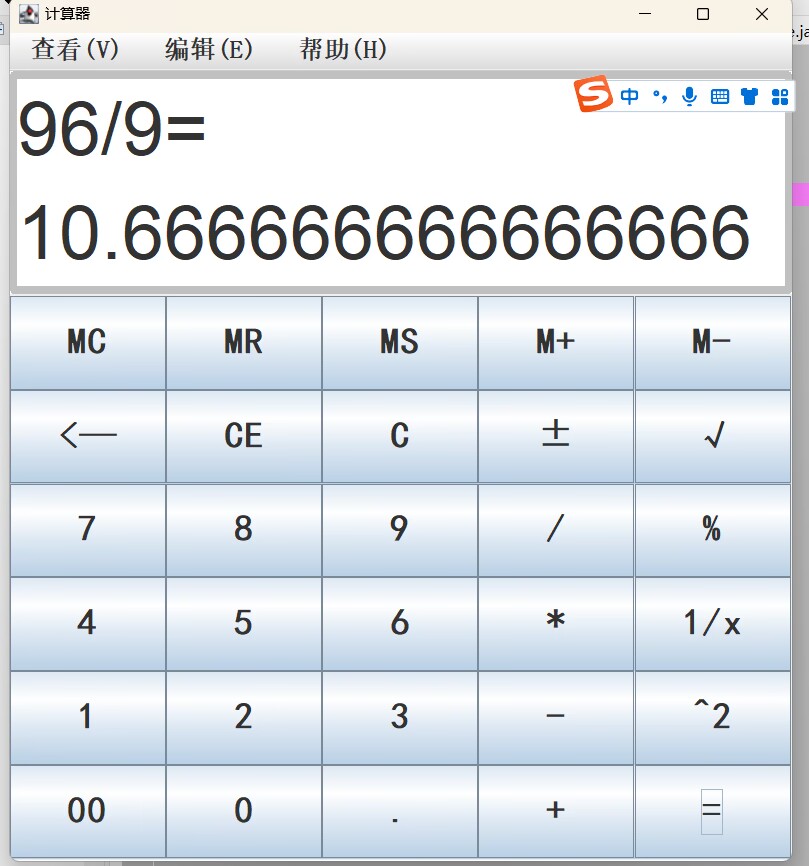
Task: Close the calculator window
Action: (762, 14)
